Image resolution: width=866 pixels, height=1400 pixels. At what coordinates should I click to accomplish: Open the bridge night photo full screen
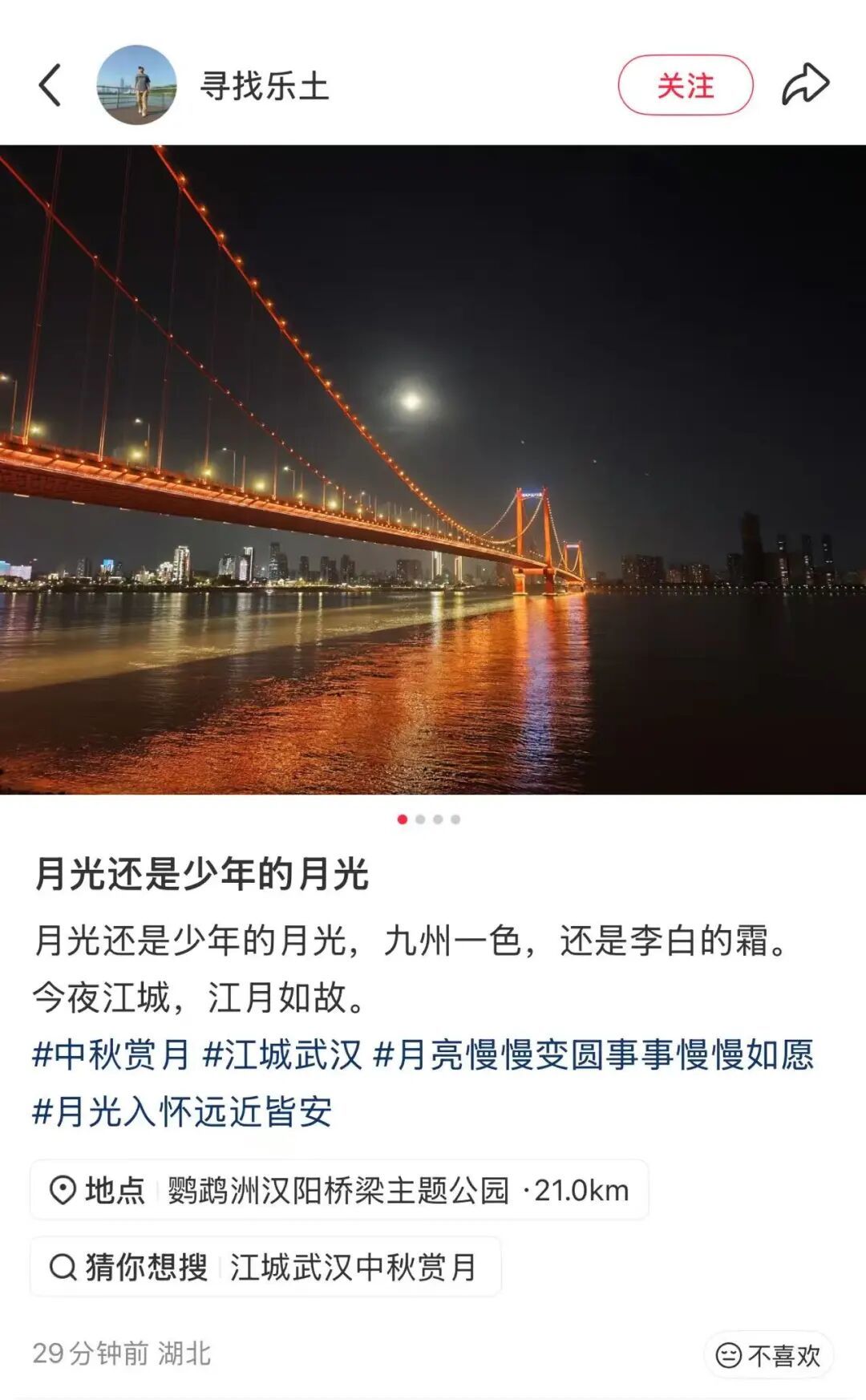(433, 470)
